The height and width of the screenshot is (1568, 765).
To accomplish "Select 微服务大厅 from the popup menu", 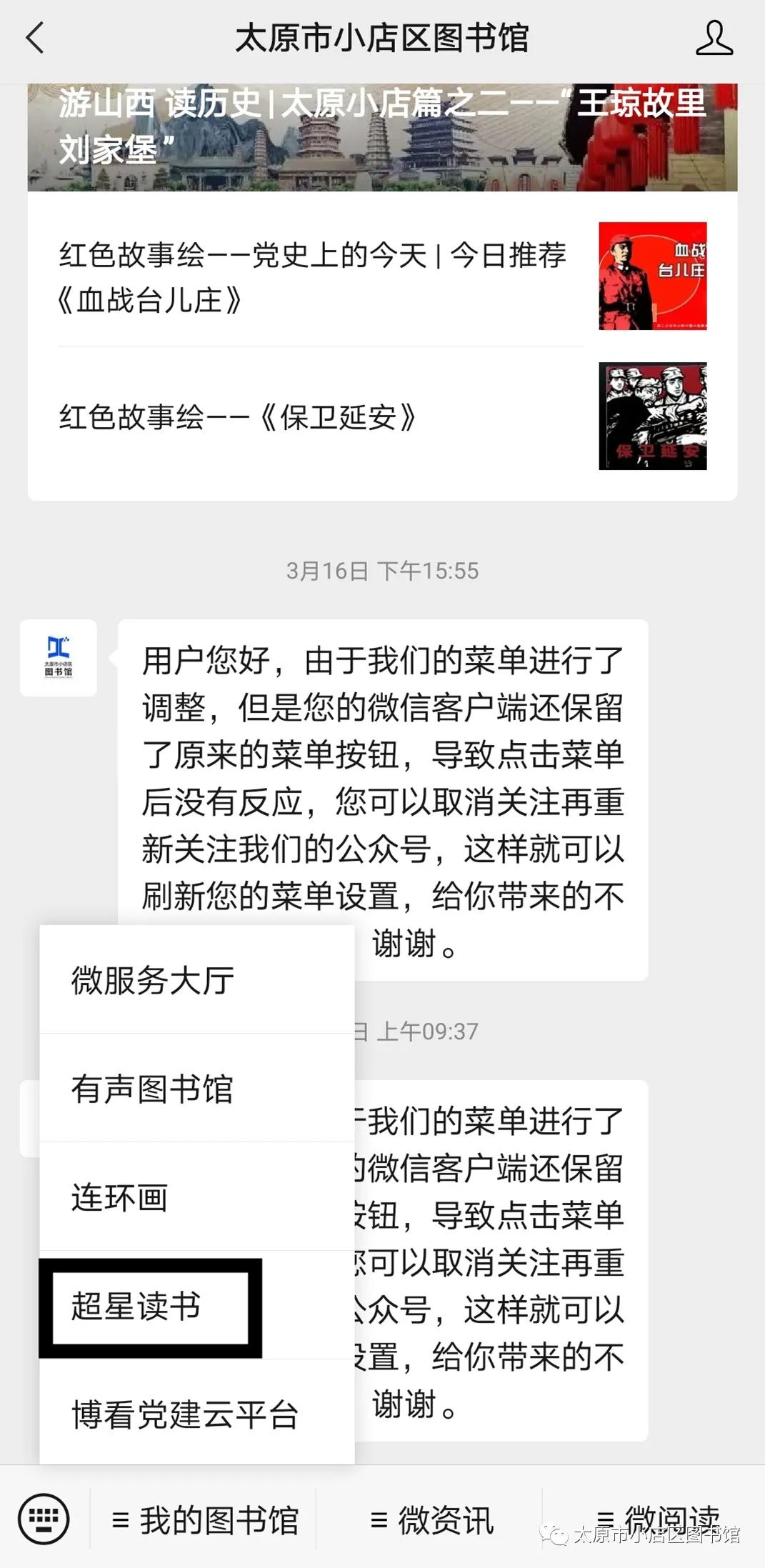I will click(x=152, y=979).
